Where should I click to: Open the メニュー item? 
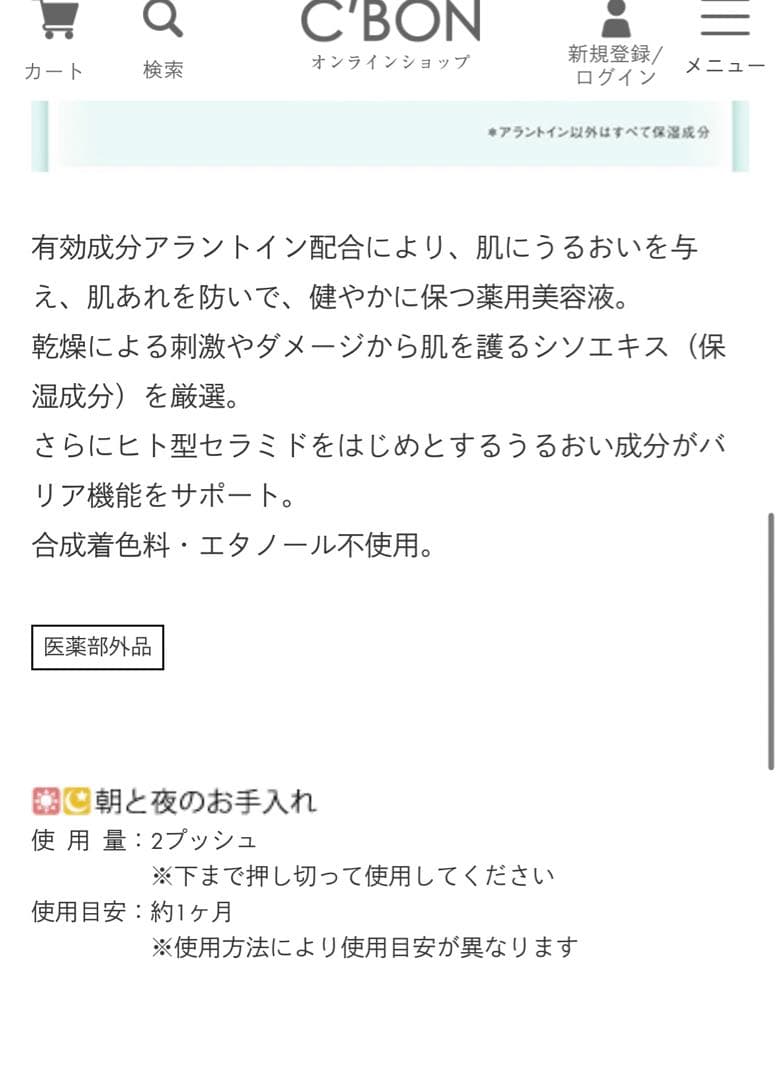tap(723, 66)
